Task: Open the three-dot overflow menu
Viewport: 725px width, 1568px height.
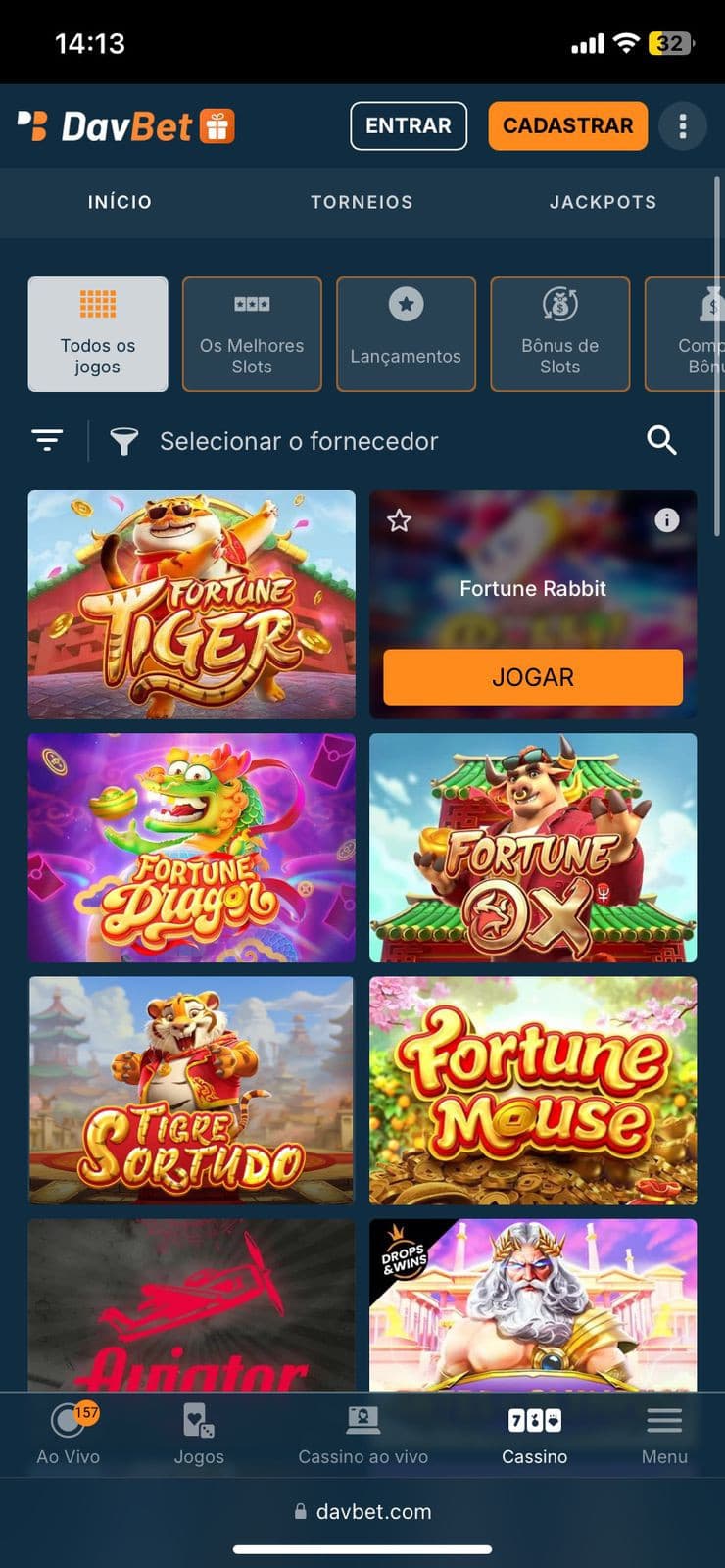Action: [x=683, y=126]
